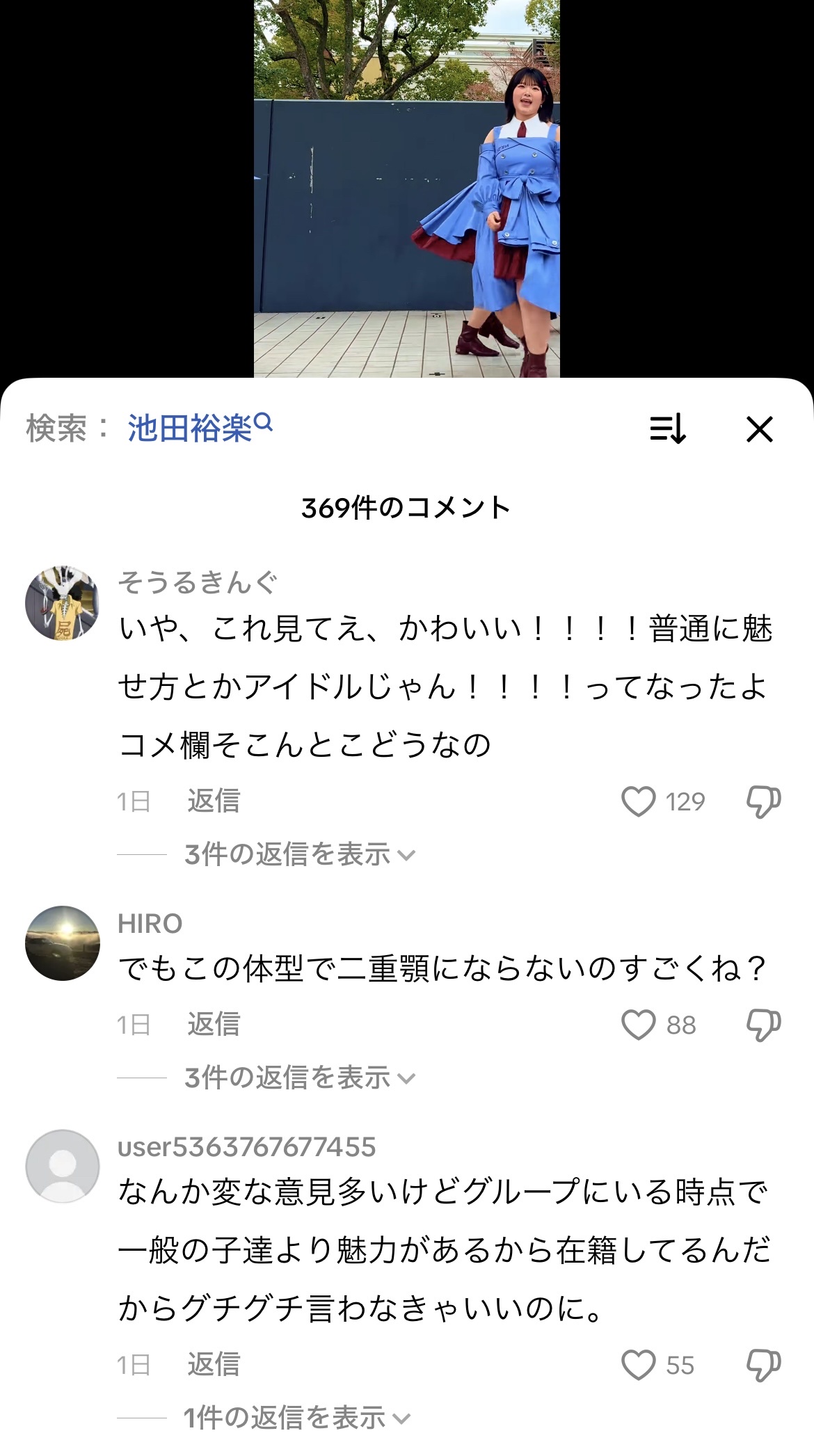Close the comments panel
This screenshot has width=814, height=1456.
(759, 429)
